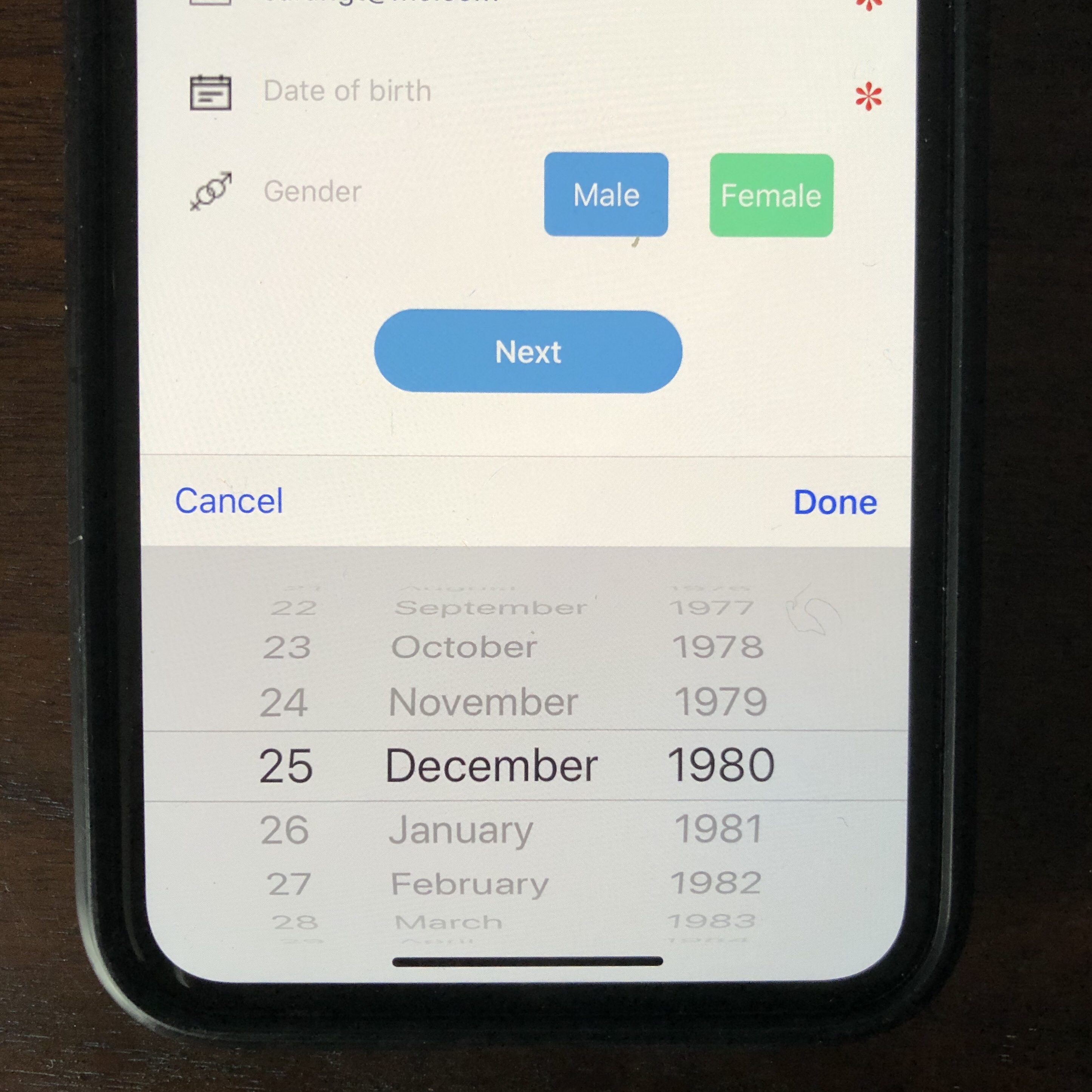Screen dimensions: 1092x1092
Task: Confirm date with Done
Action: click(x=835, y=502)
